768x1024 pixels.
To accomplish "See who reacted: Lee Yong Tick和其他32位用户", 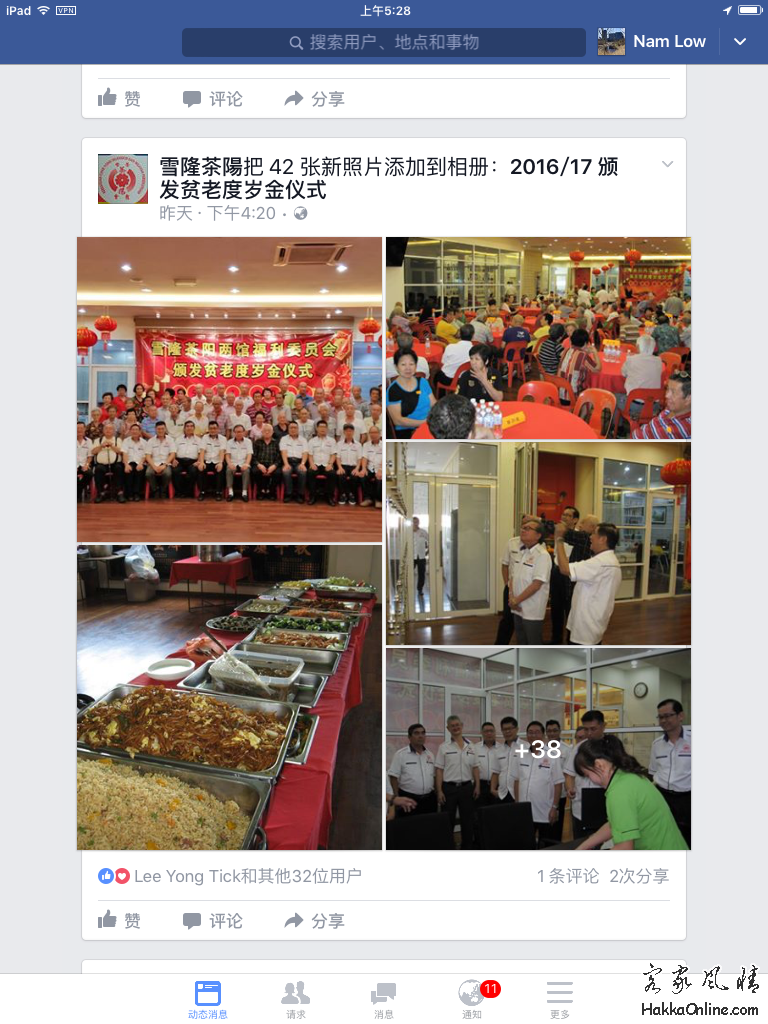I will 247,876.
